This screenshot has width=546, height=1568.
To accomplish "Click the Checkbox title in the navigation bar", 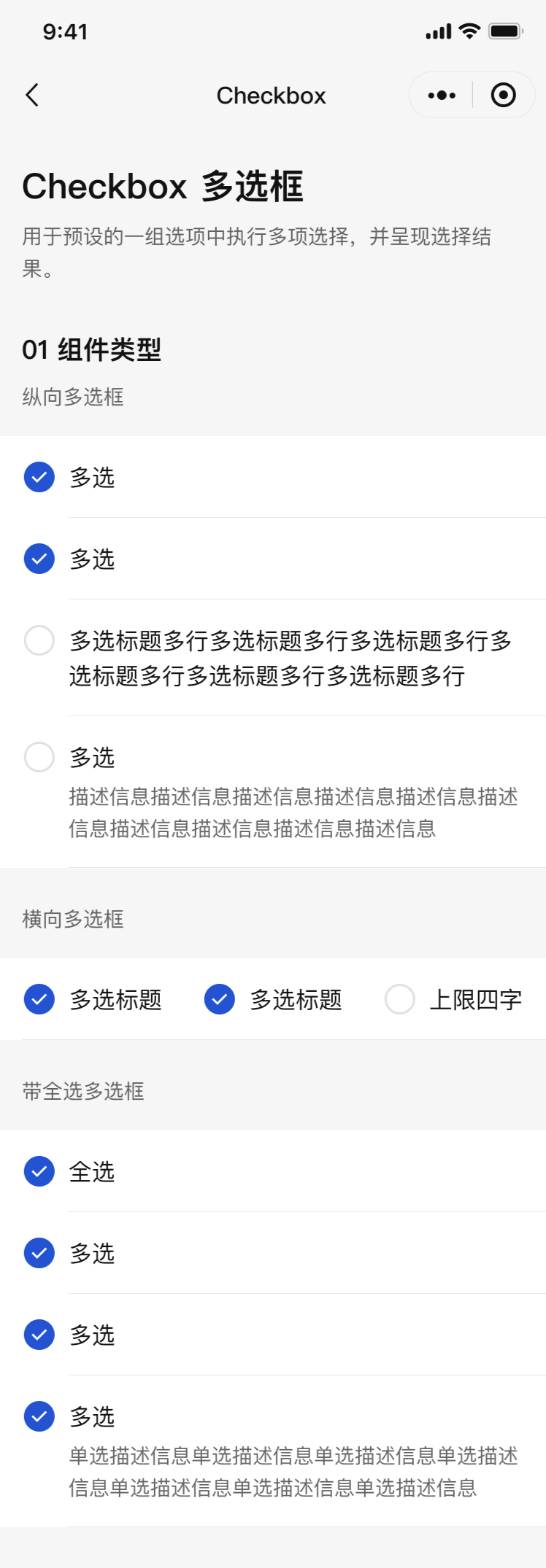I will pyautogui.click(x=271, y=95).
